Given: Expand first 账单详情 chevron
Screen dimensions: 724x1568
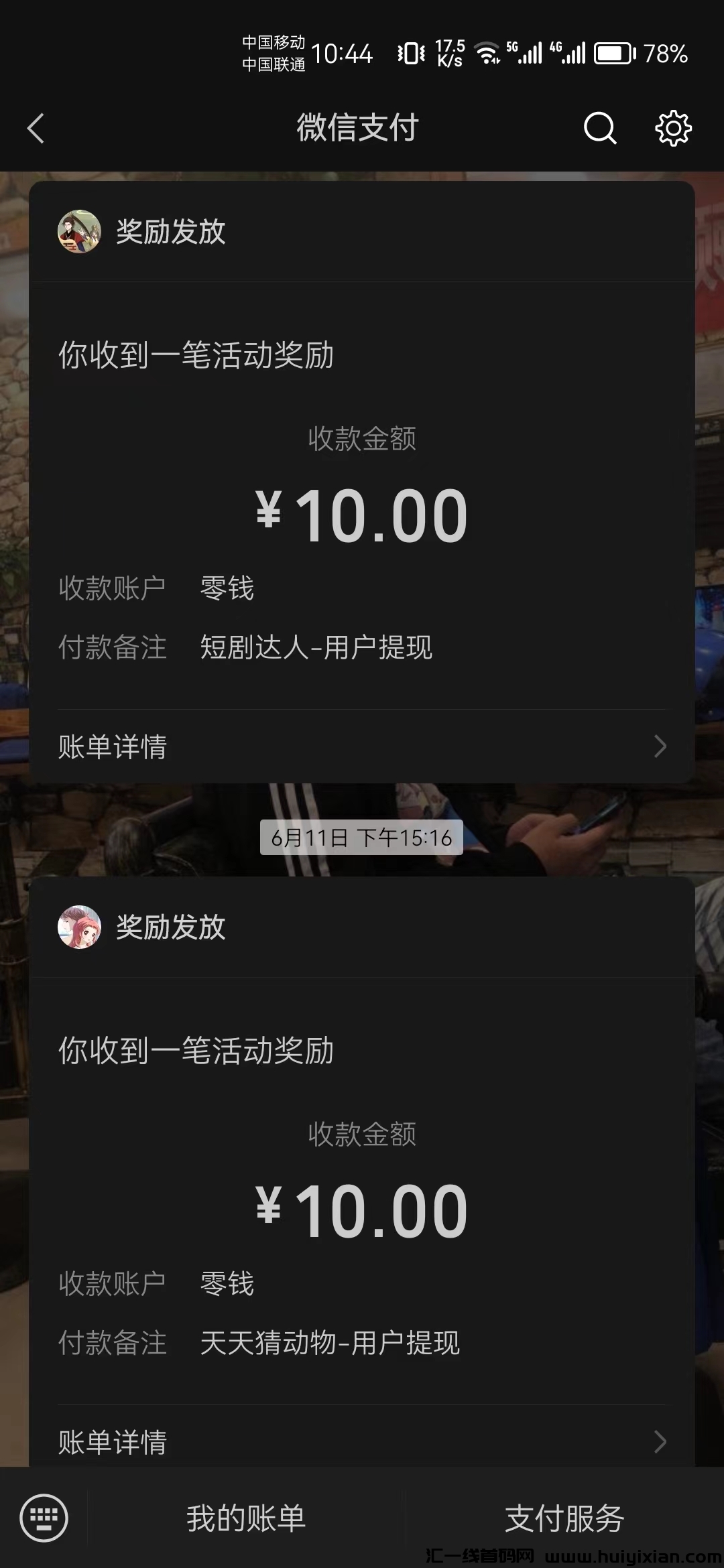Looking at the screenshot, I should coord(660,746).
